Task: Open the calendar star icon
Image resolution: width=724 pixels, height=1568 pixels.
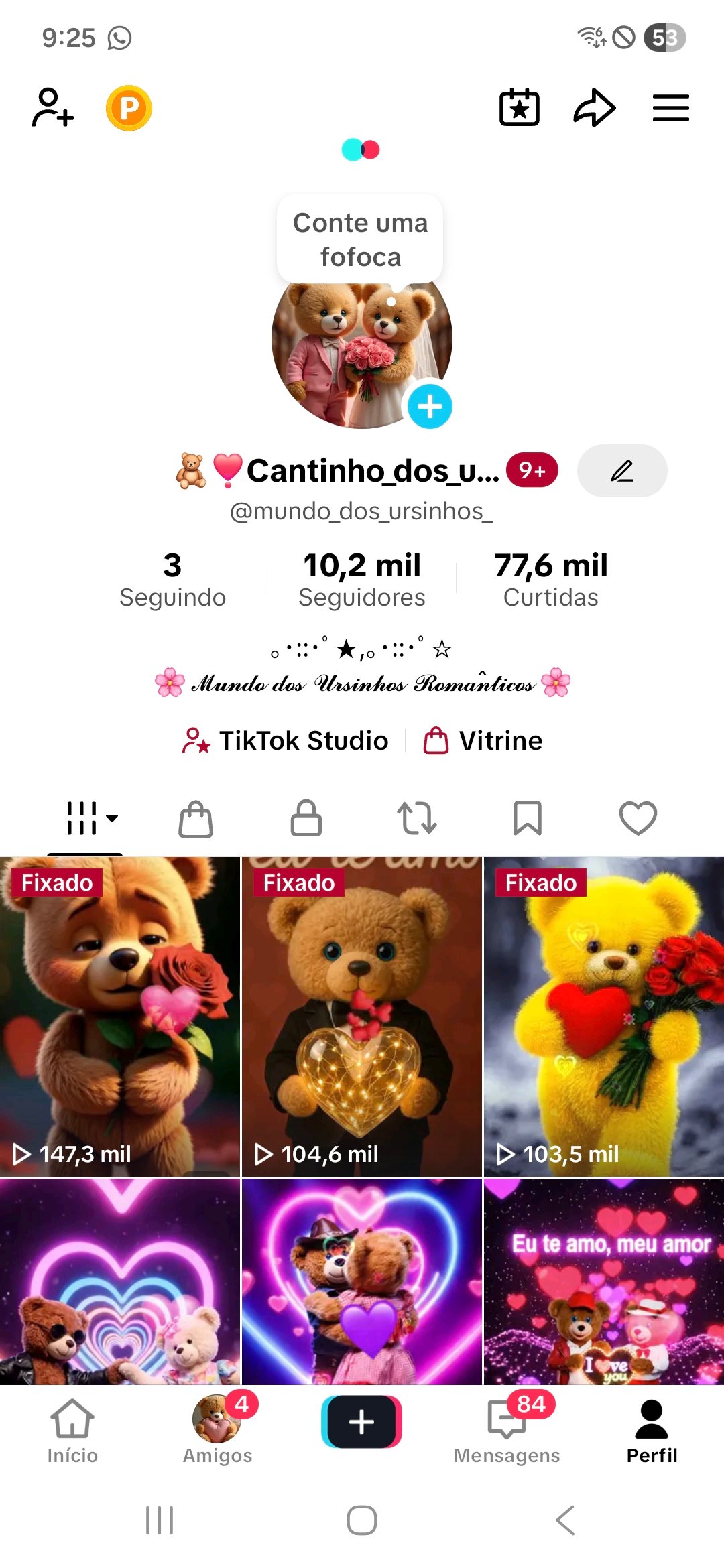Action: point(520,108)
